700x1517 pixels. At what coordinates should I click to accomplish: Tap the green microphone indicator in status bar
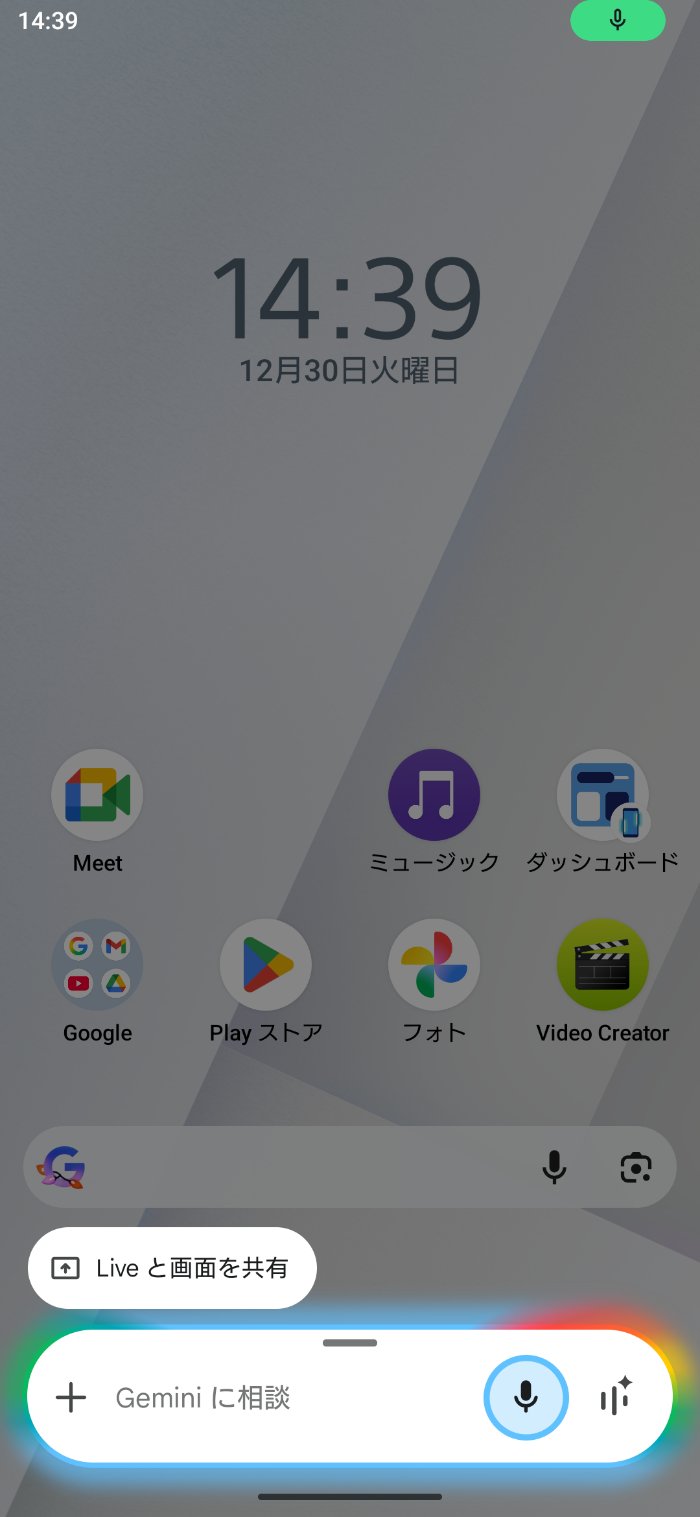tap(617, 20)
